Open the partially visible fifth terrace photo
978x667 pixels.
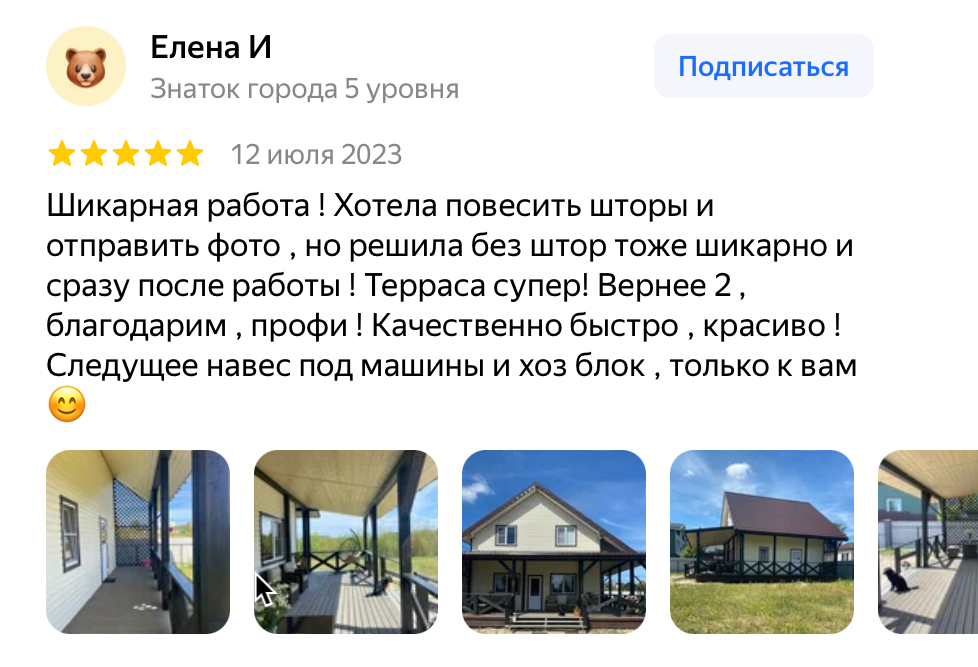[x=928, y=541]
